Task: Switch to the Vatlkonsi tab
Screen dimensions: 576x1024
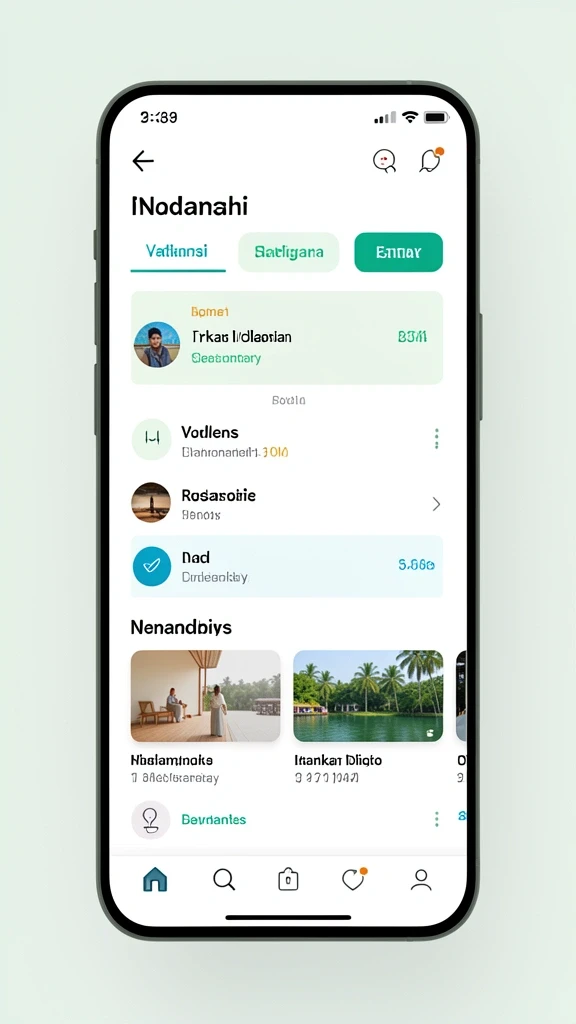Action: tap(178, 251)
